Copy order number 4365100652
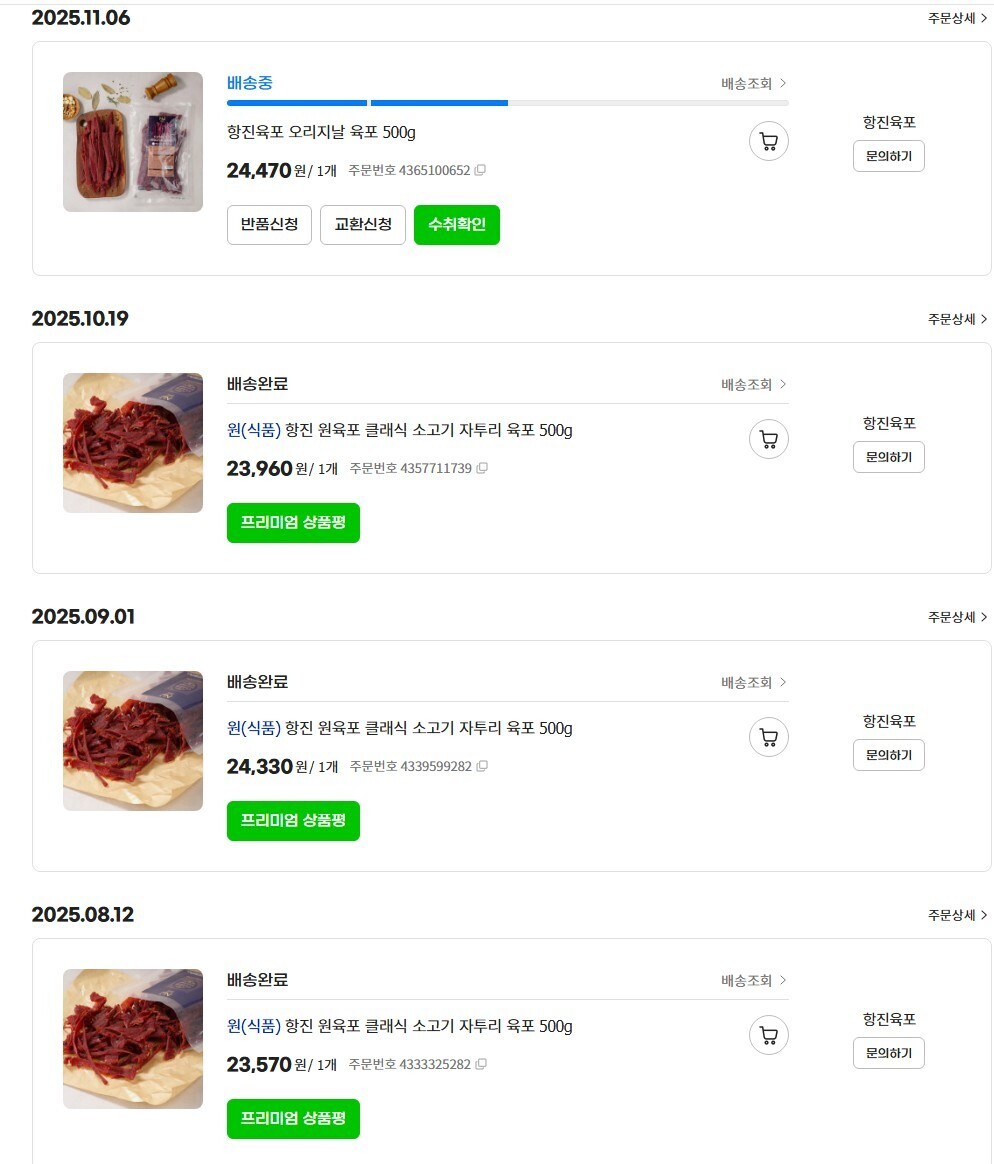Viewport: 994px width, 1164px height. [481, 171]
